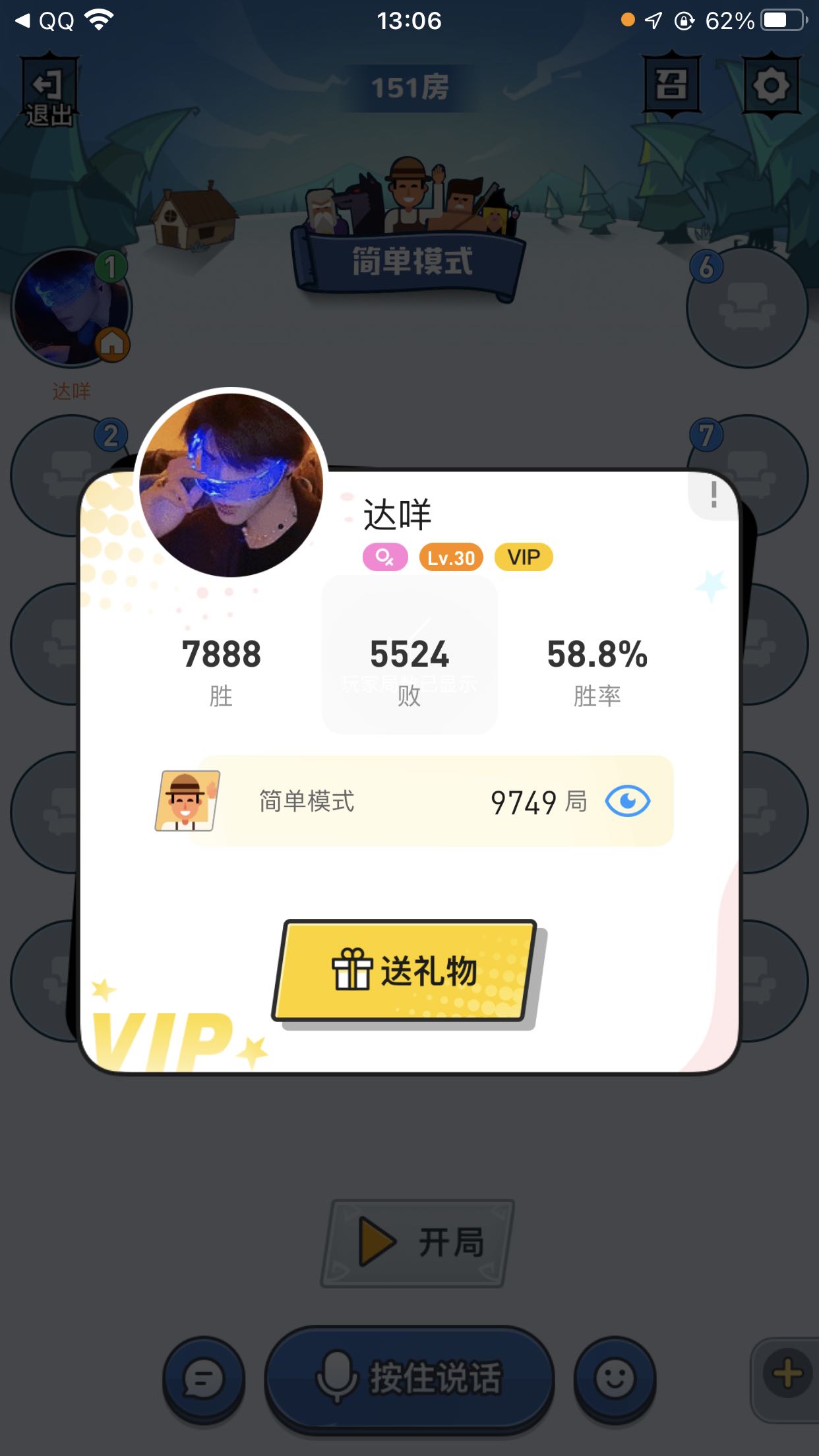The width and height of the screenshot is (819, 1456).
Task: Select empty seat number 6
Action: 746,307
